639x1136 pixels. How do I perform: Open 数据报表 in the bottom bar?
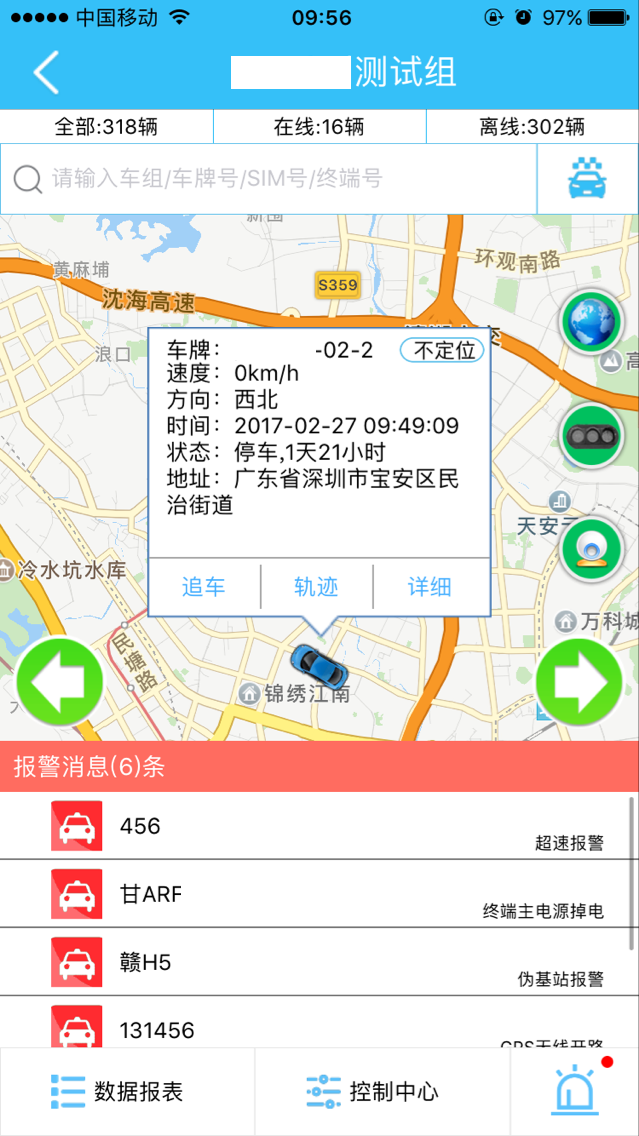tap(127, 1091)
